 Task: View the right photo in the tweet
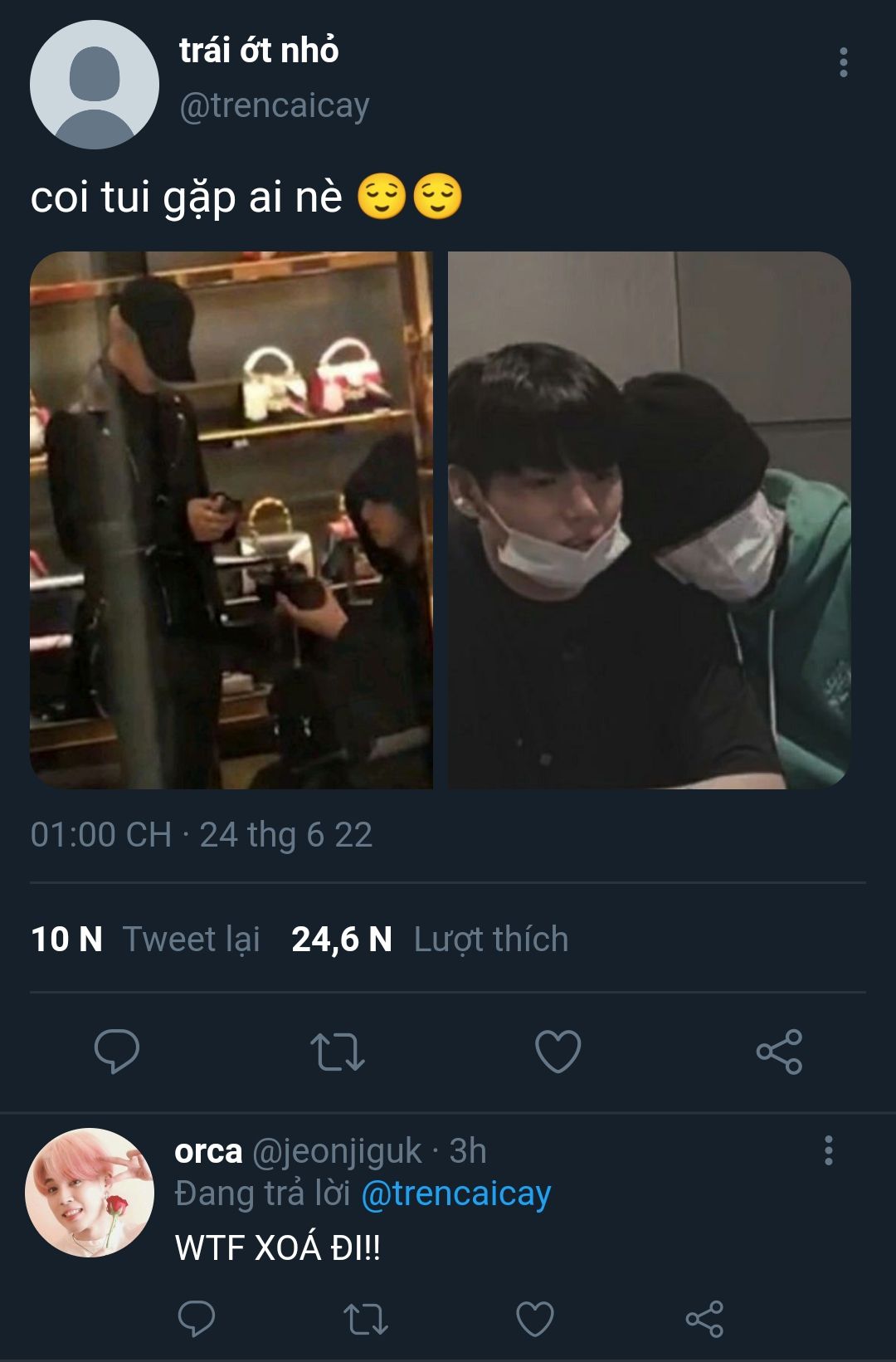point(649,520)
